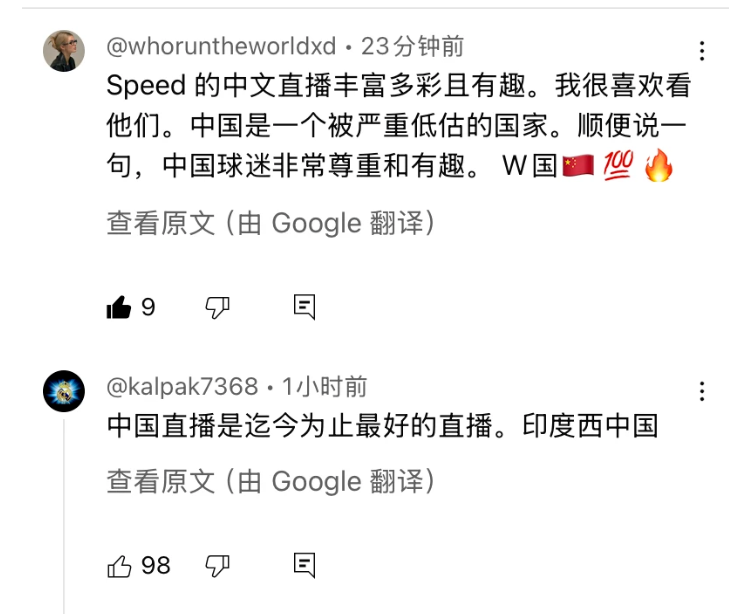This screenshot has height=614, width=729.
Task: Like the comment by @kalpak7368
Action: pos(119,567)
